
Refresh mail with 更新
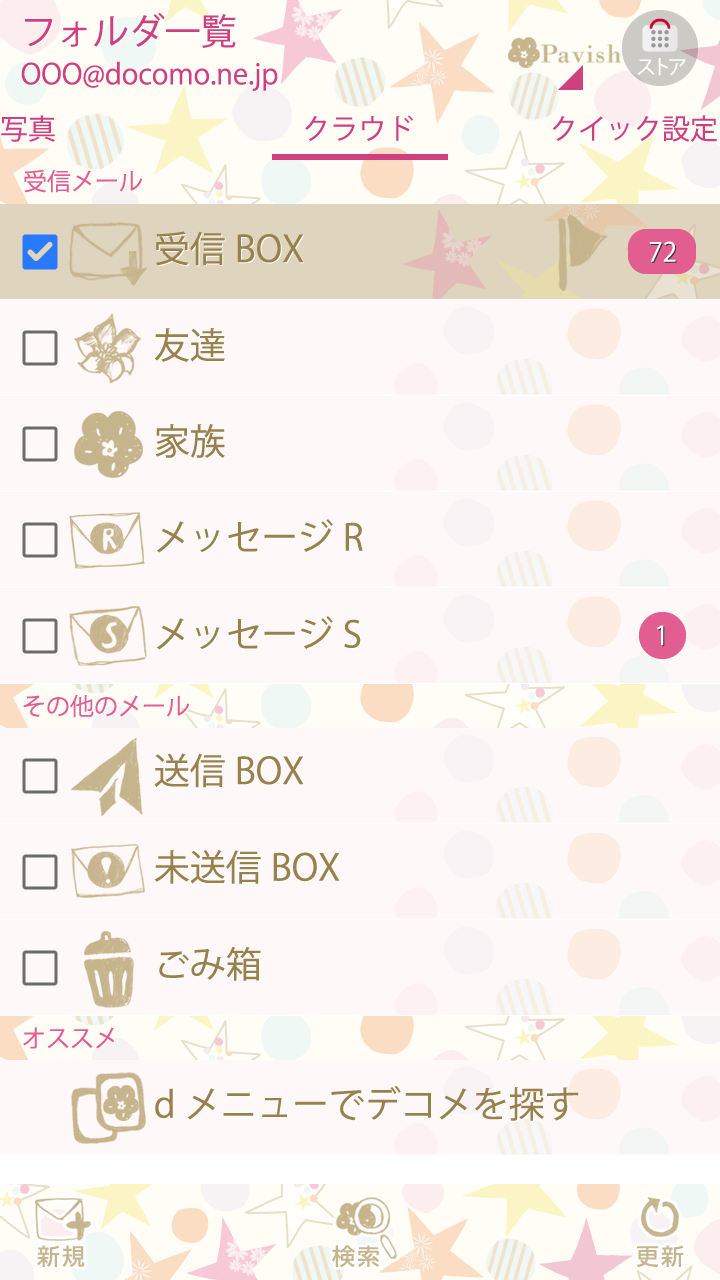659,1234
